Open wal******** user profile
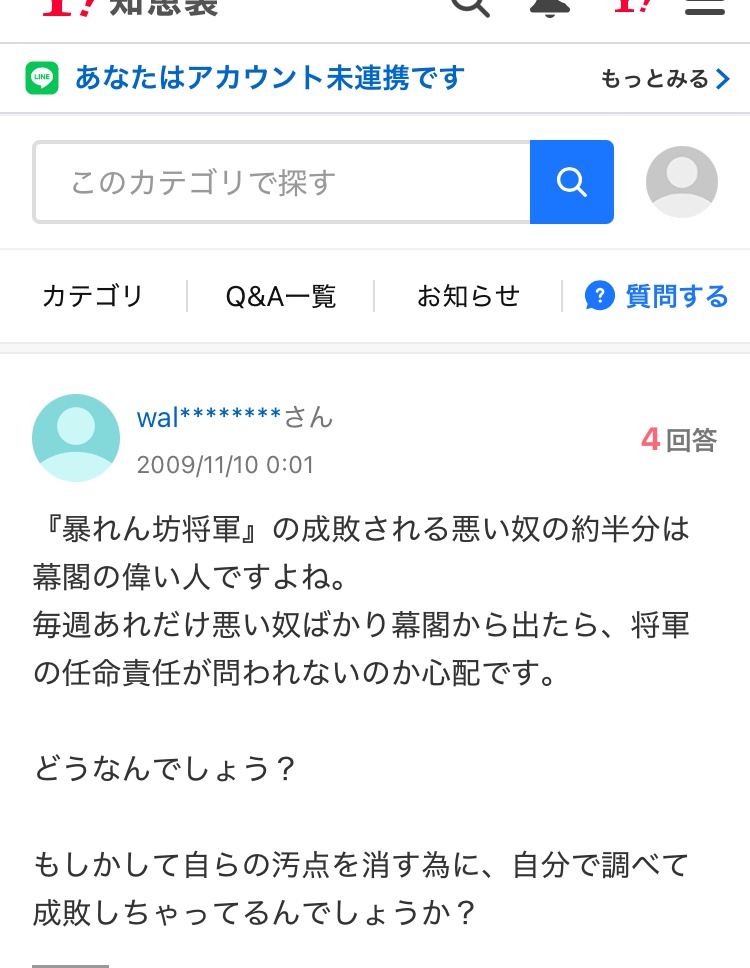750x968 pixels. [x=208, y=417]
